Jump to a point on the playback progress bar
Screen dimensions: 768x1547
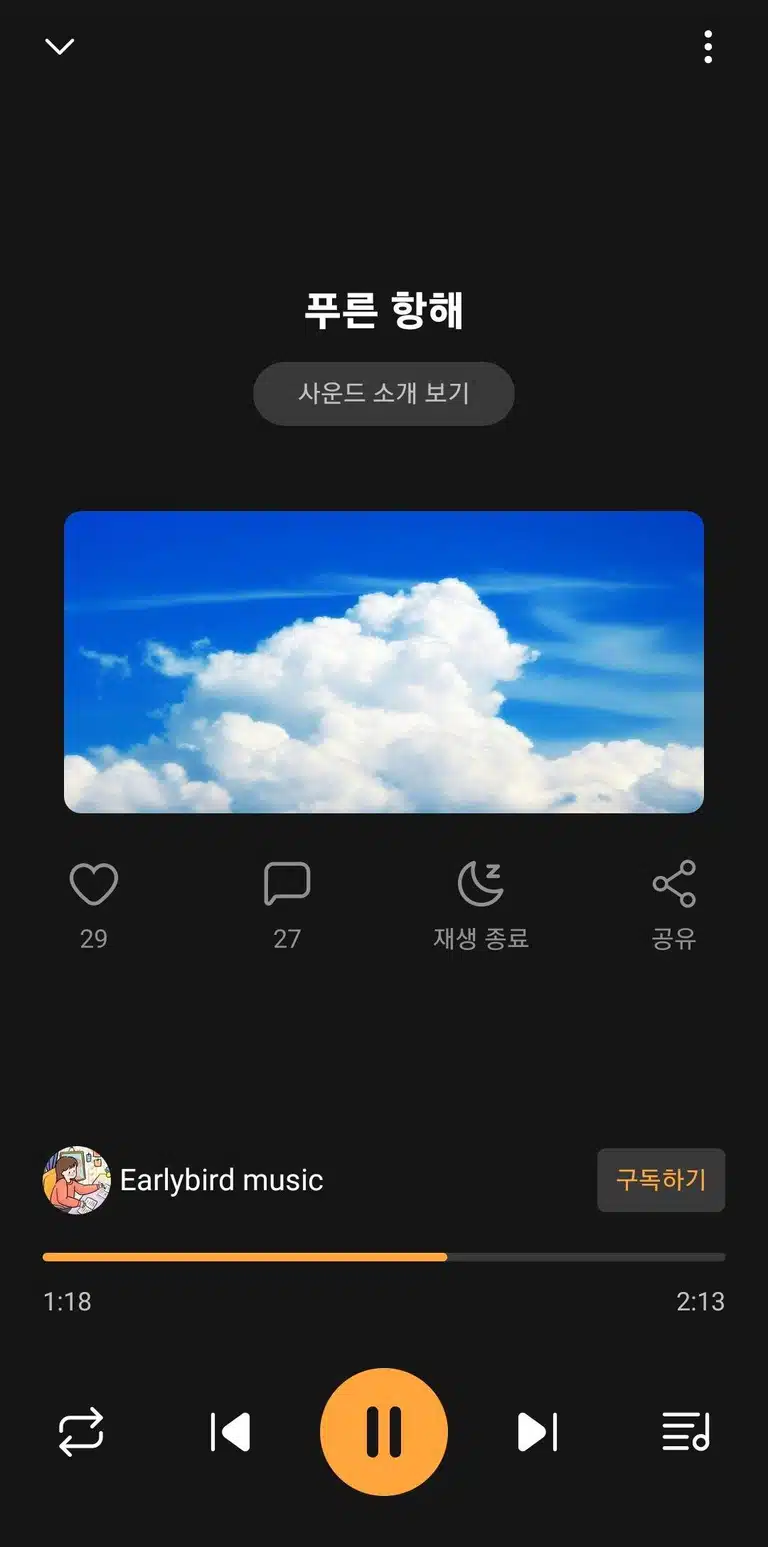click(x=384, y=1257)
